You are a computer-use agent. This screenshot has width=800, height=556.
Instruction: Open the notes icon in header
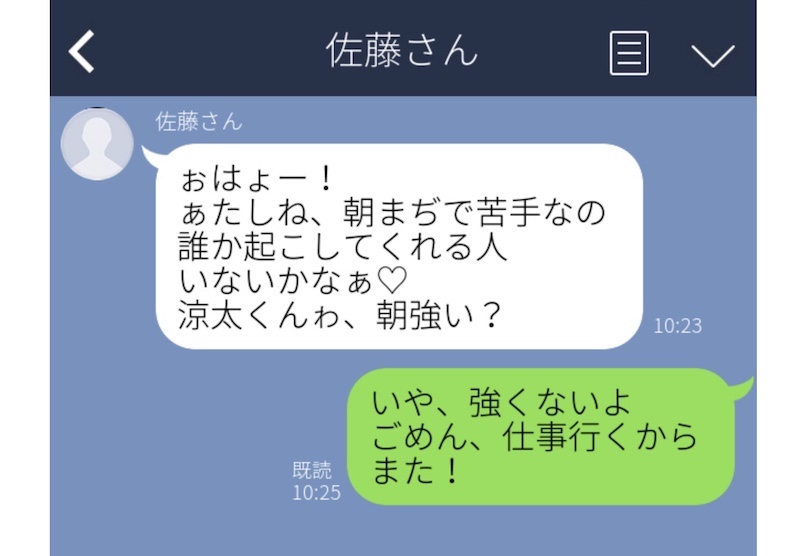coord(629,53)
